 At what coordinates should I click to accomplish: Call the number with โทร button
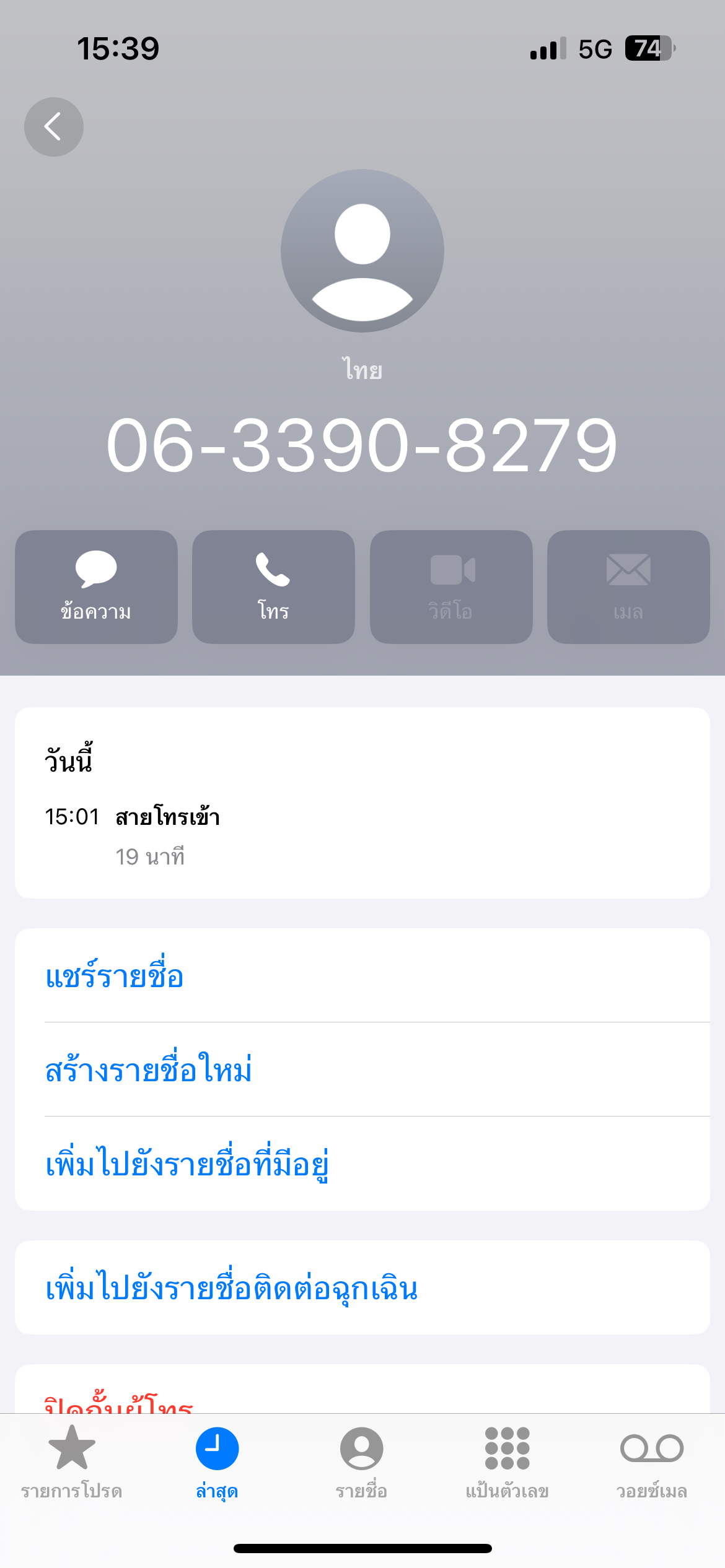(273, 586)
